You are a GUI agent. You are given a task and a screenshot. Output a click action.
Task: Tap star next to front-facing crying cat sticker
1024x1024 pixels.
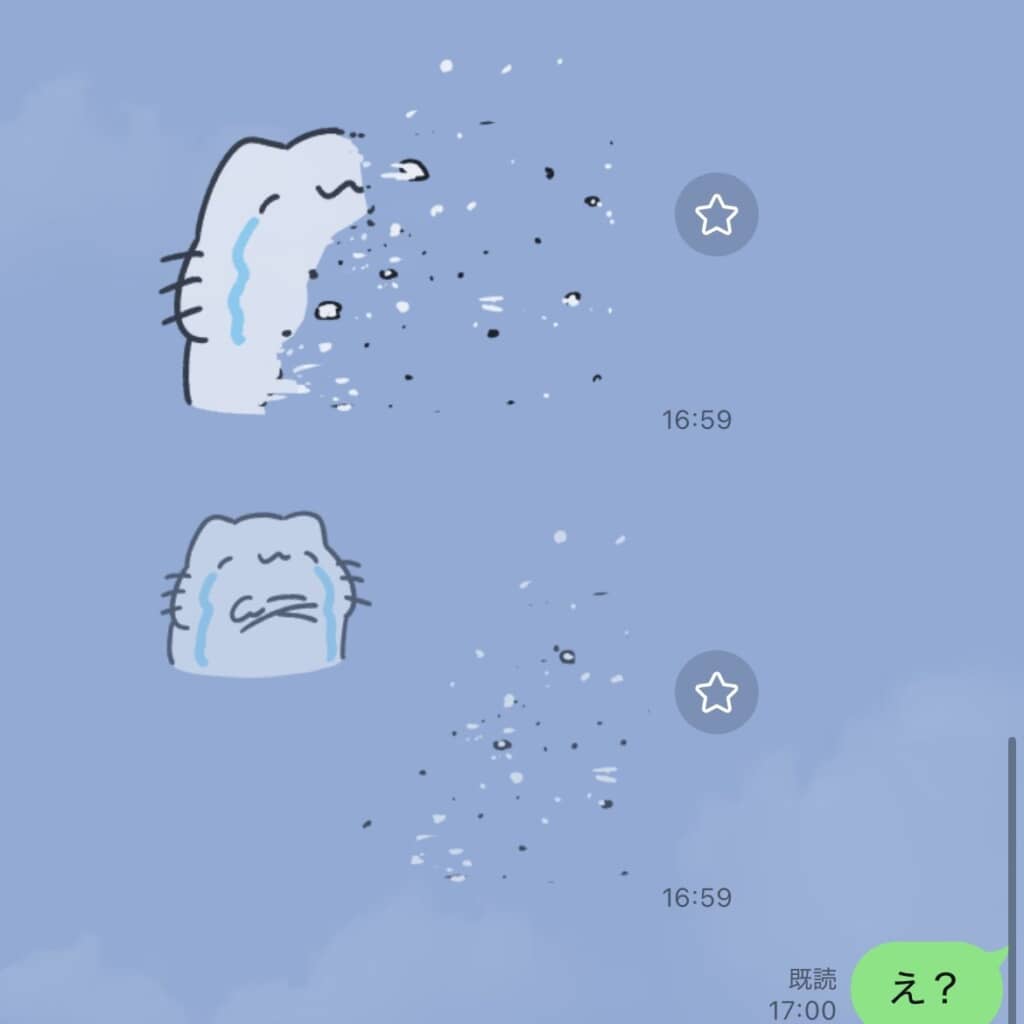[716, 692]
